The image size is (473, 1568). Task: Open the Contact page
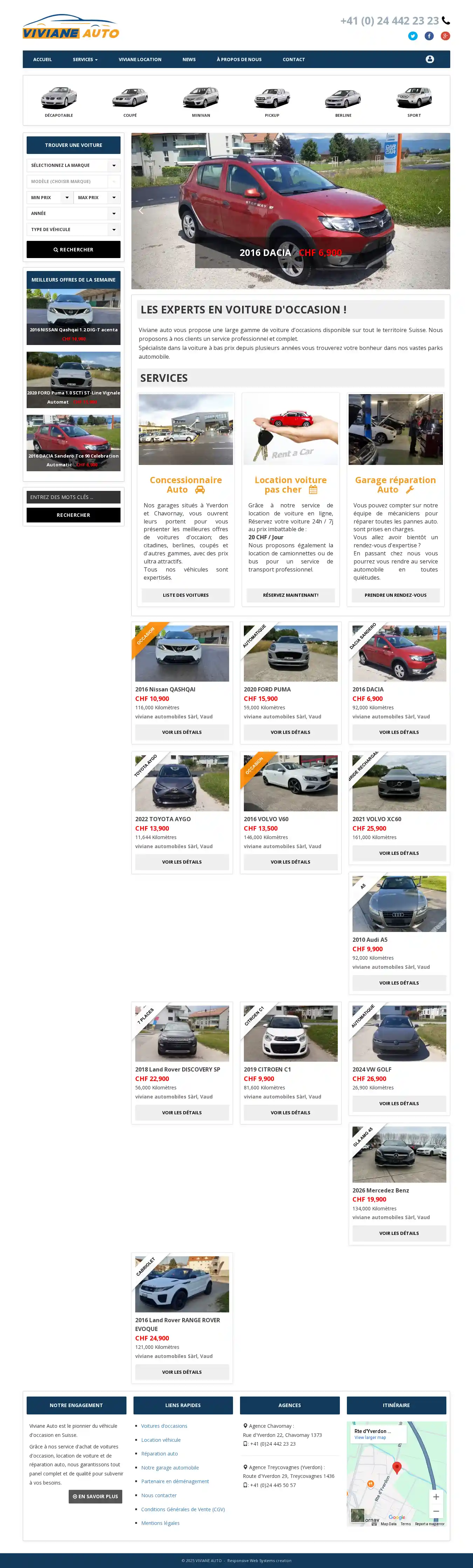click(293, 60)
